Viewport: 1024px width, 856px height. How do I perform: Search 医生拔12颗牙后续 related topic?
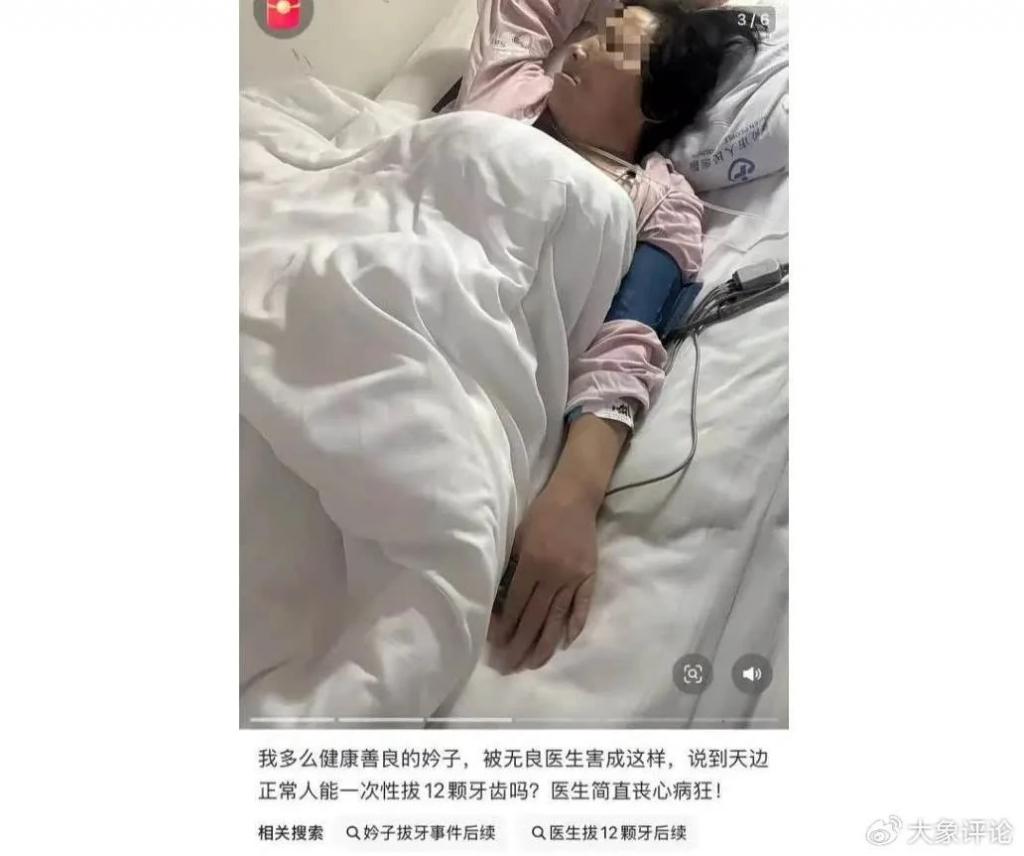609,832
